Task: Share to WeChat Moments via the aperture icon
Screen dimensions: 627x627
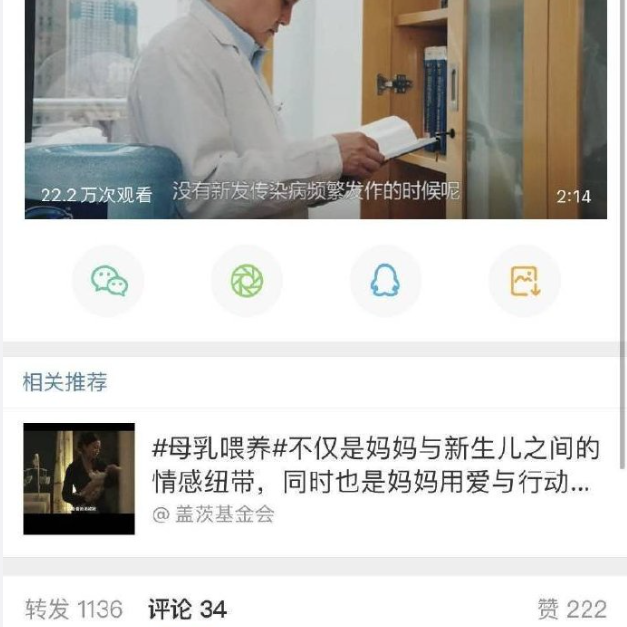Action: click(x=247, y=281)
